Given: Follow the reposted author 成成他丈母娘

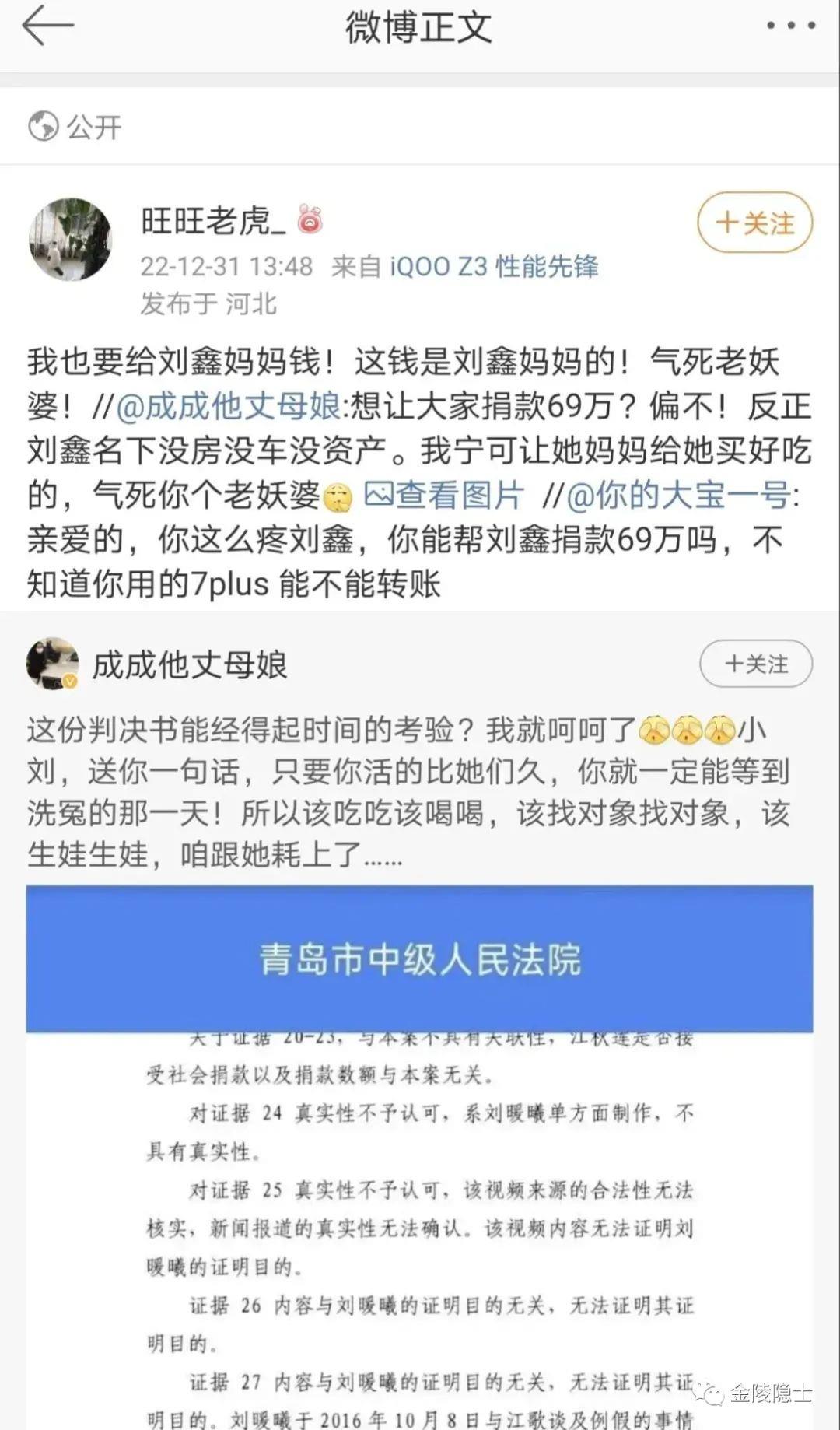Looking at the screenshot, I should coord(756,664).
